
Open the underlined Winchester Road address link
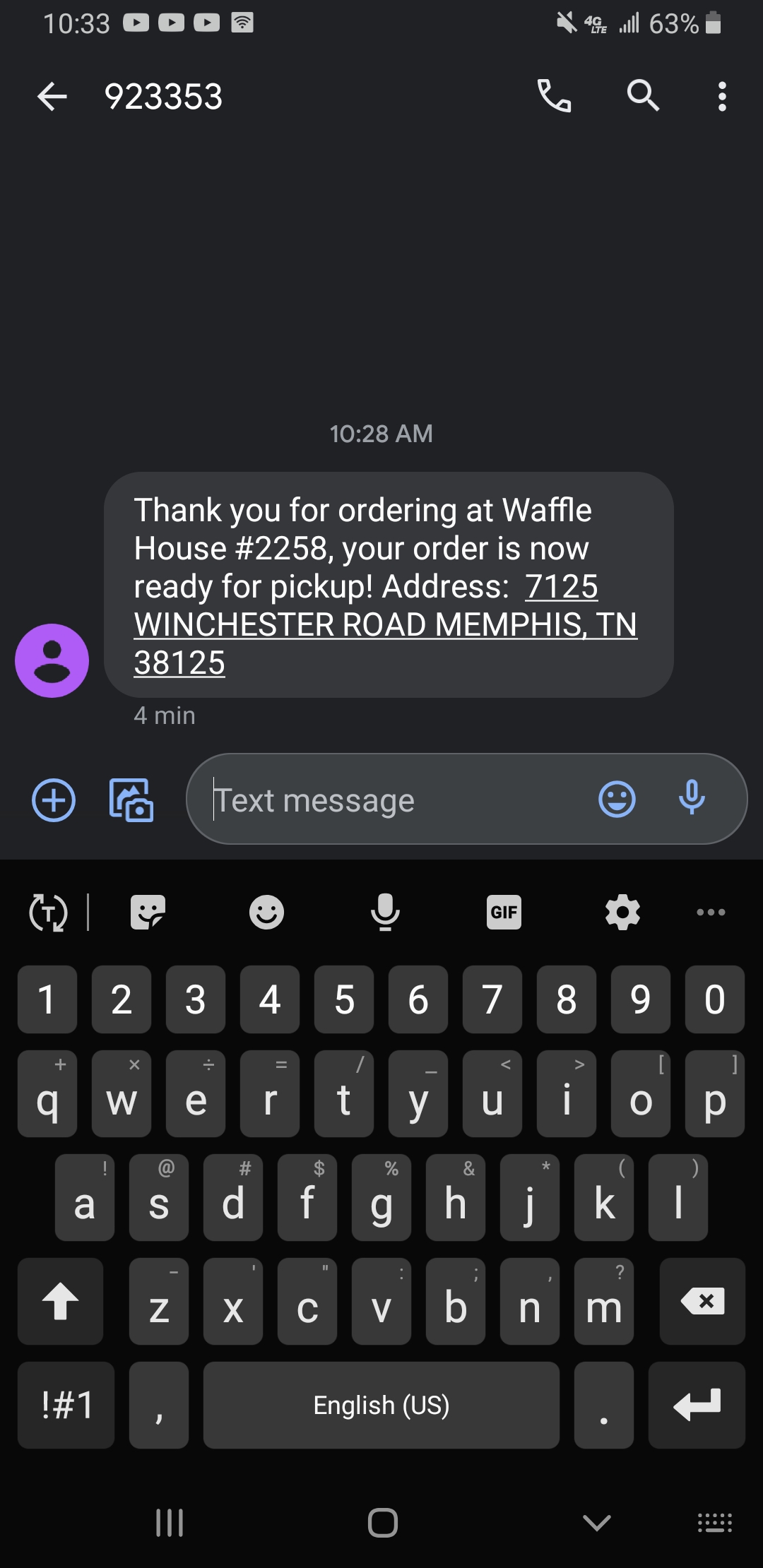coord(386,624)
